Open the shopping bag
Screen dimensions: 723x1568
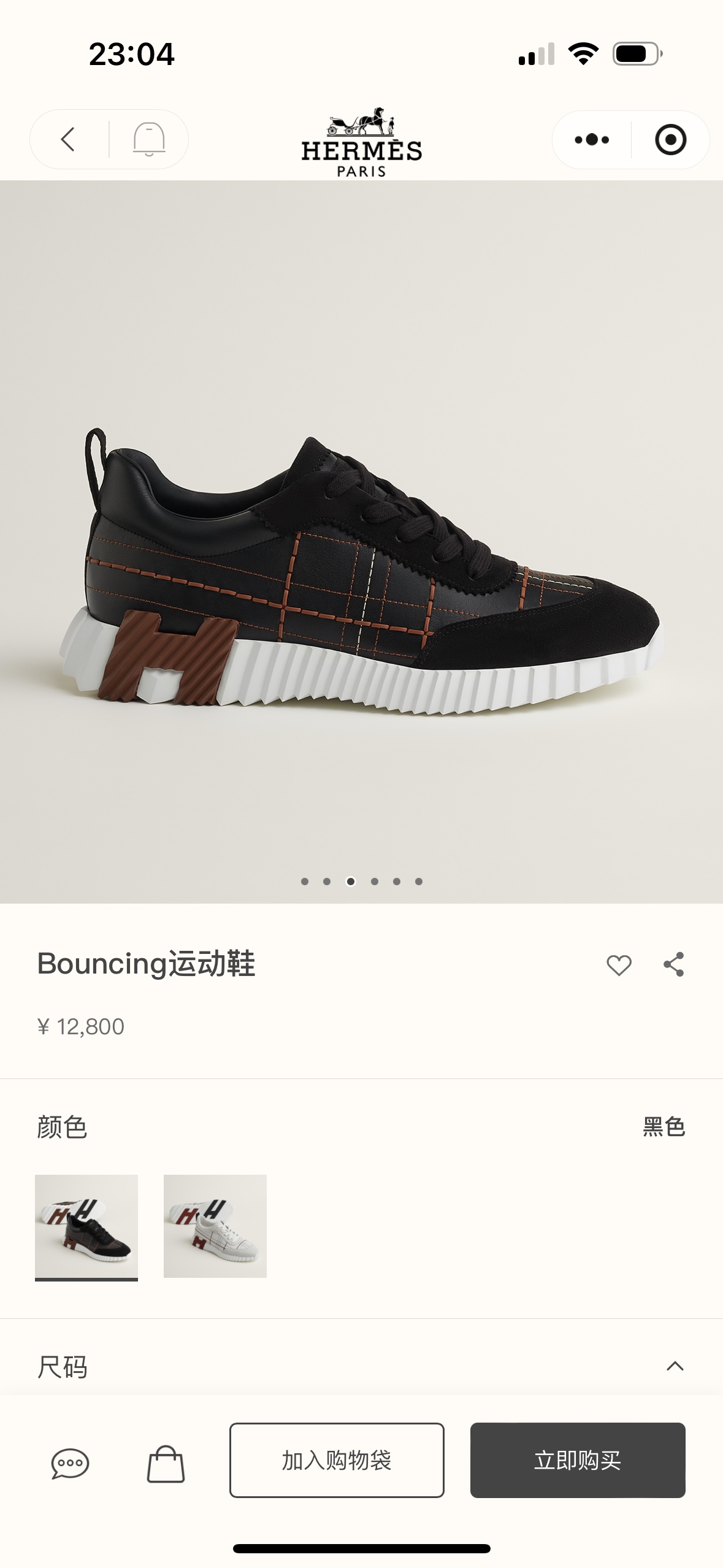[x=166, y=1464]
